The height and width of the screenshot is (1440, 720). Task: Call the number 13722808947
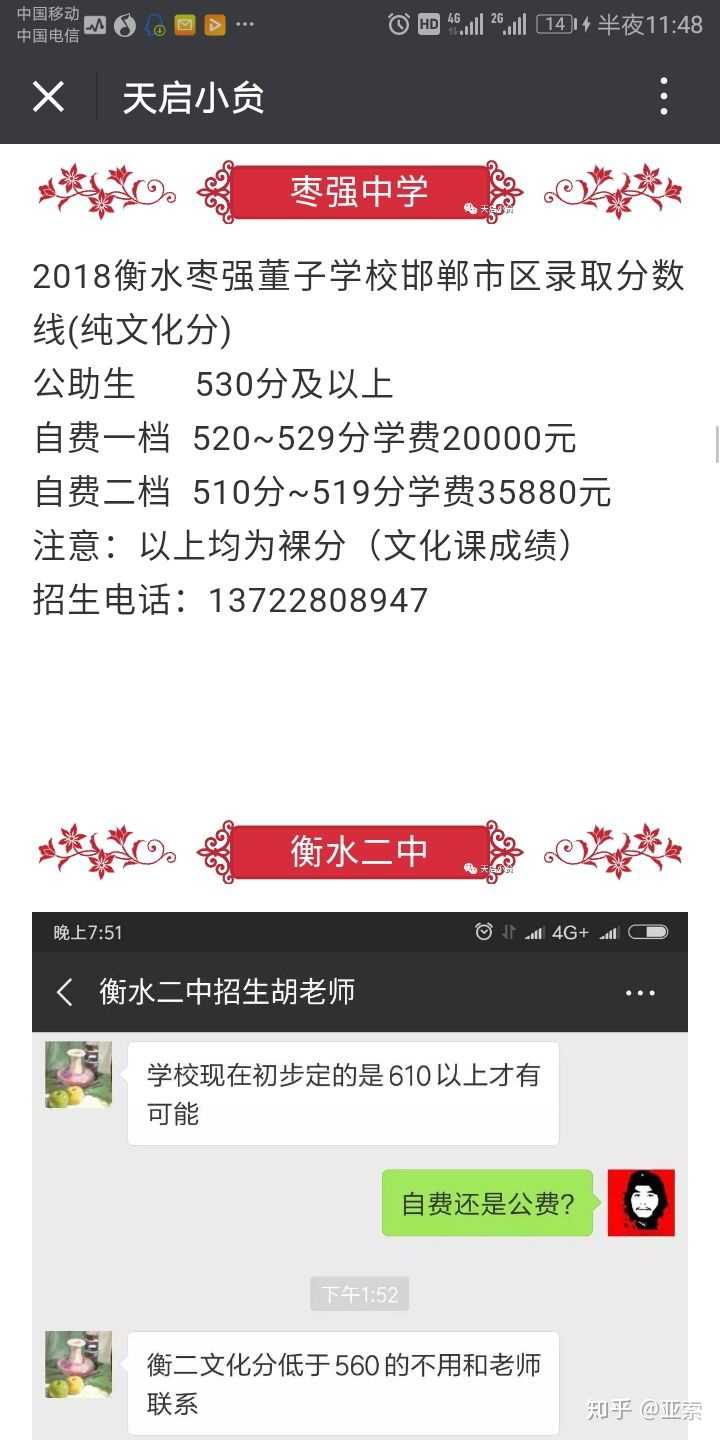coord(318,599)
